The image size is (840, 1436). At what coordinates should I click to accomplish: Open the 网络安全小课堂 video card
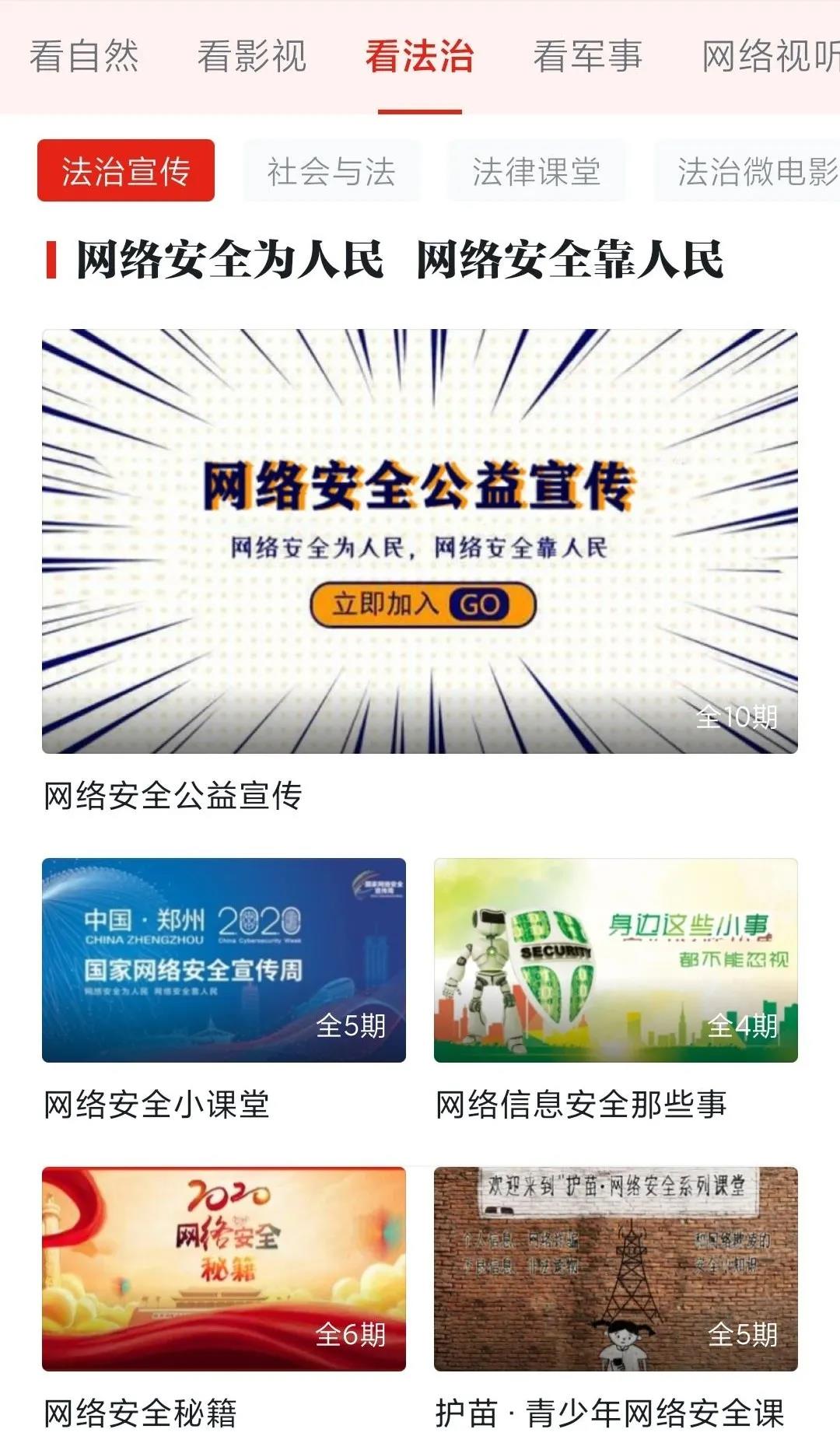(x=224, y=960)
